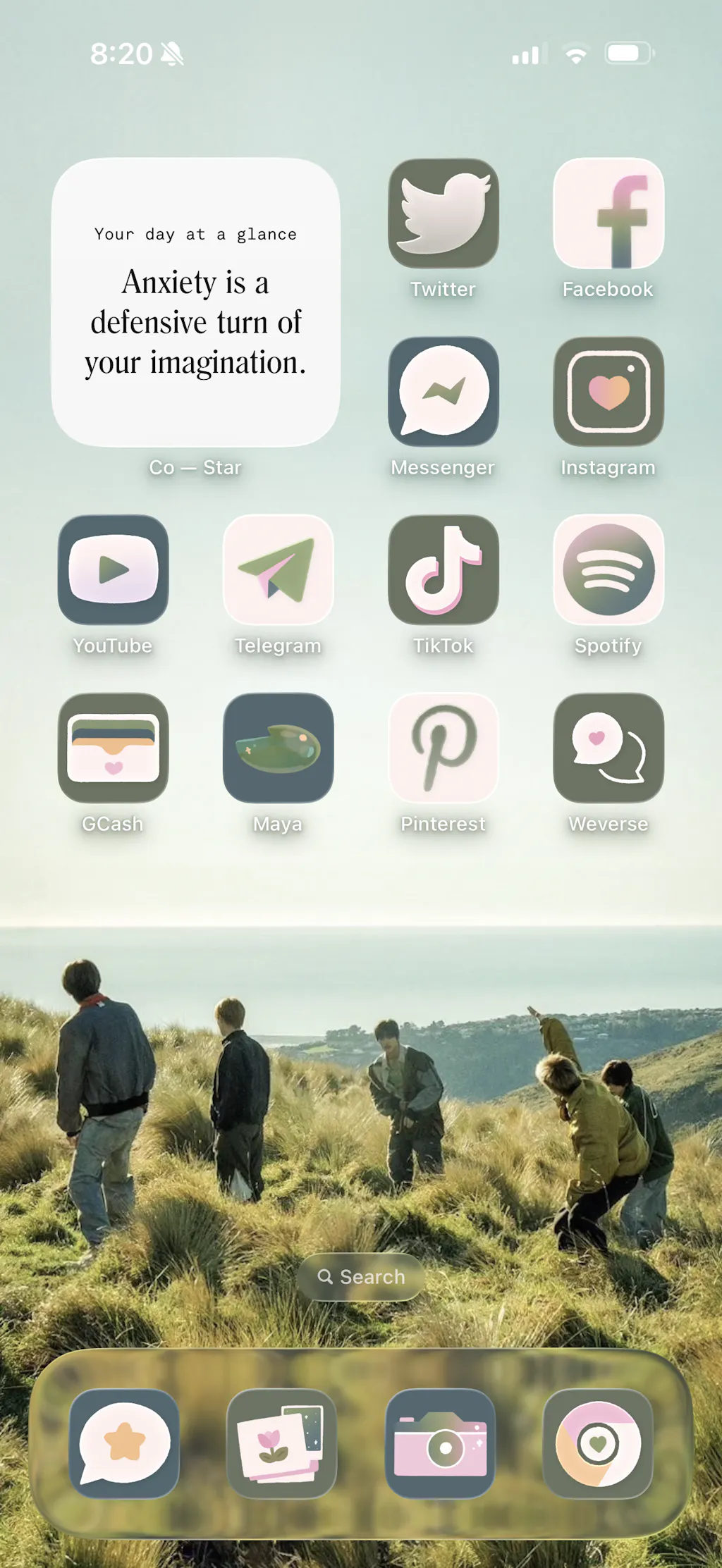Screen dimensions: 722x1568
Task: Launch Instagram
Action: click(x=608, y=392)
